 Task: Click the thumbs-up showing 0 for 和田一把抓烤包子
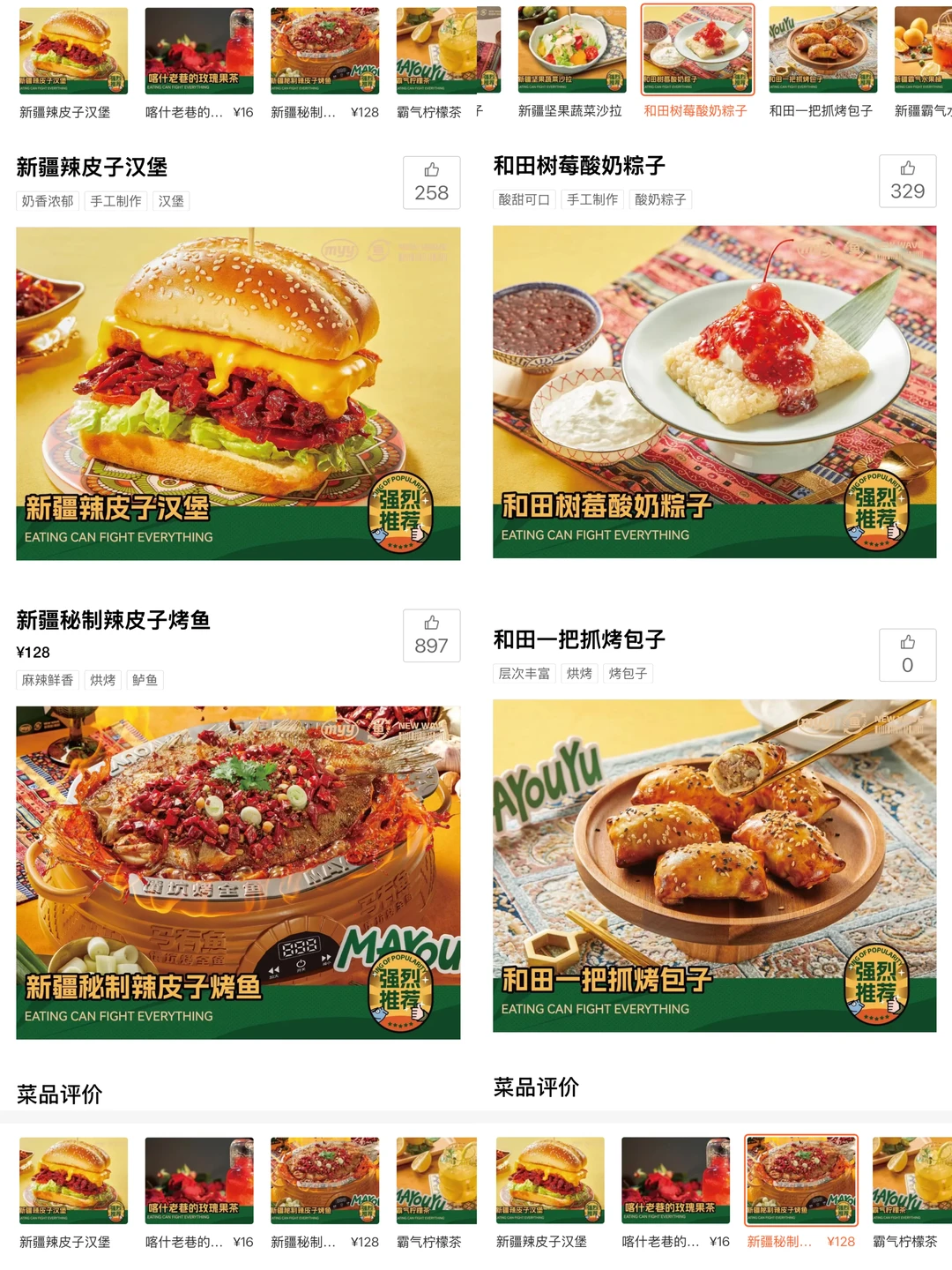908,653
